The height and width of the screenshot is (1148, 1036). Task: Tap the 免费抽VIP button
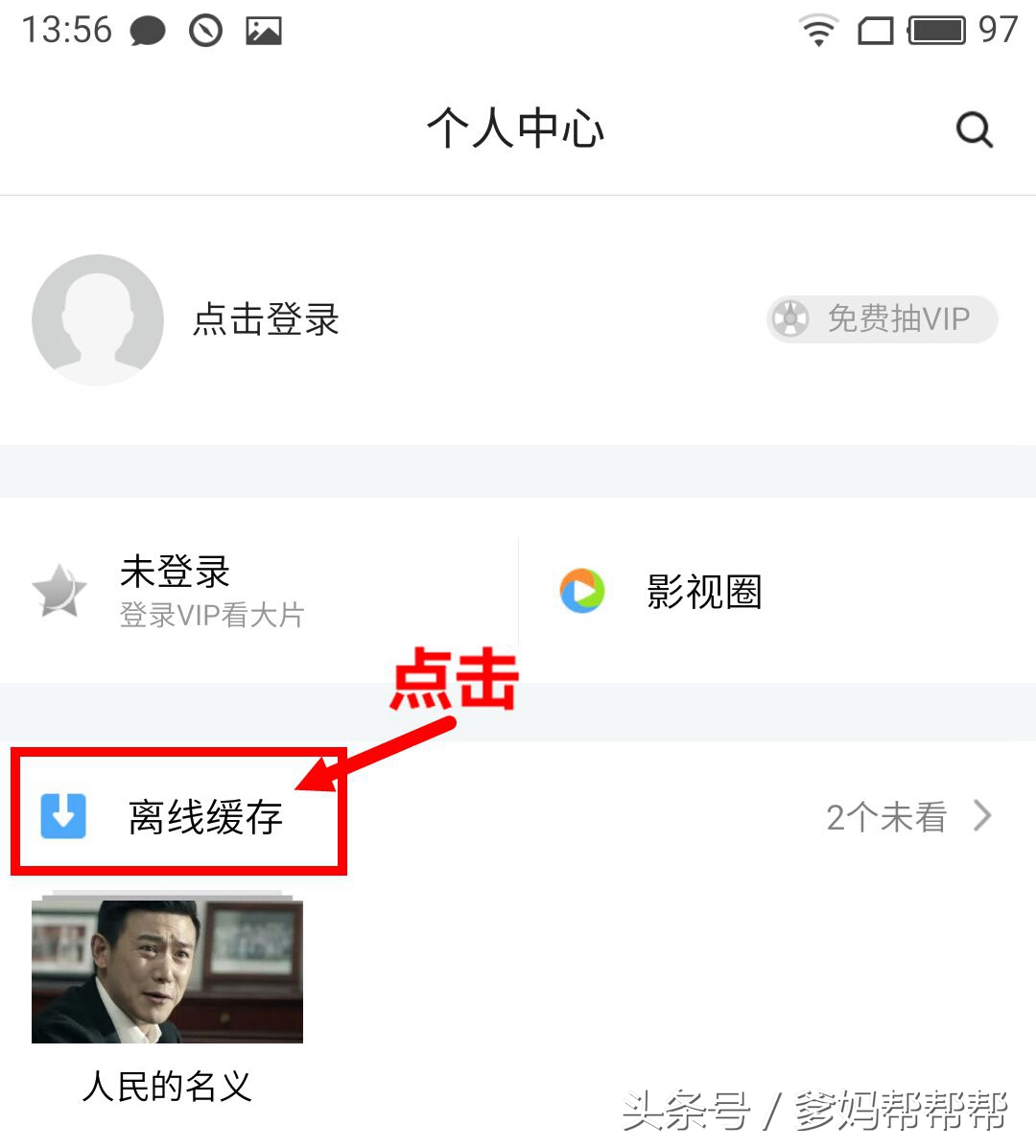881,319
